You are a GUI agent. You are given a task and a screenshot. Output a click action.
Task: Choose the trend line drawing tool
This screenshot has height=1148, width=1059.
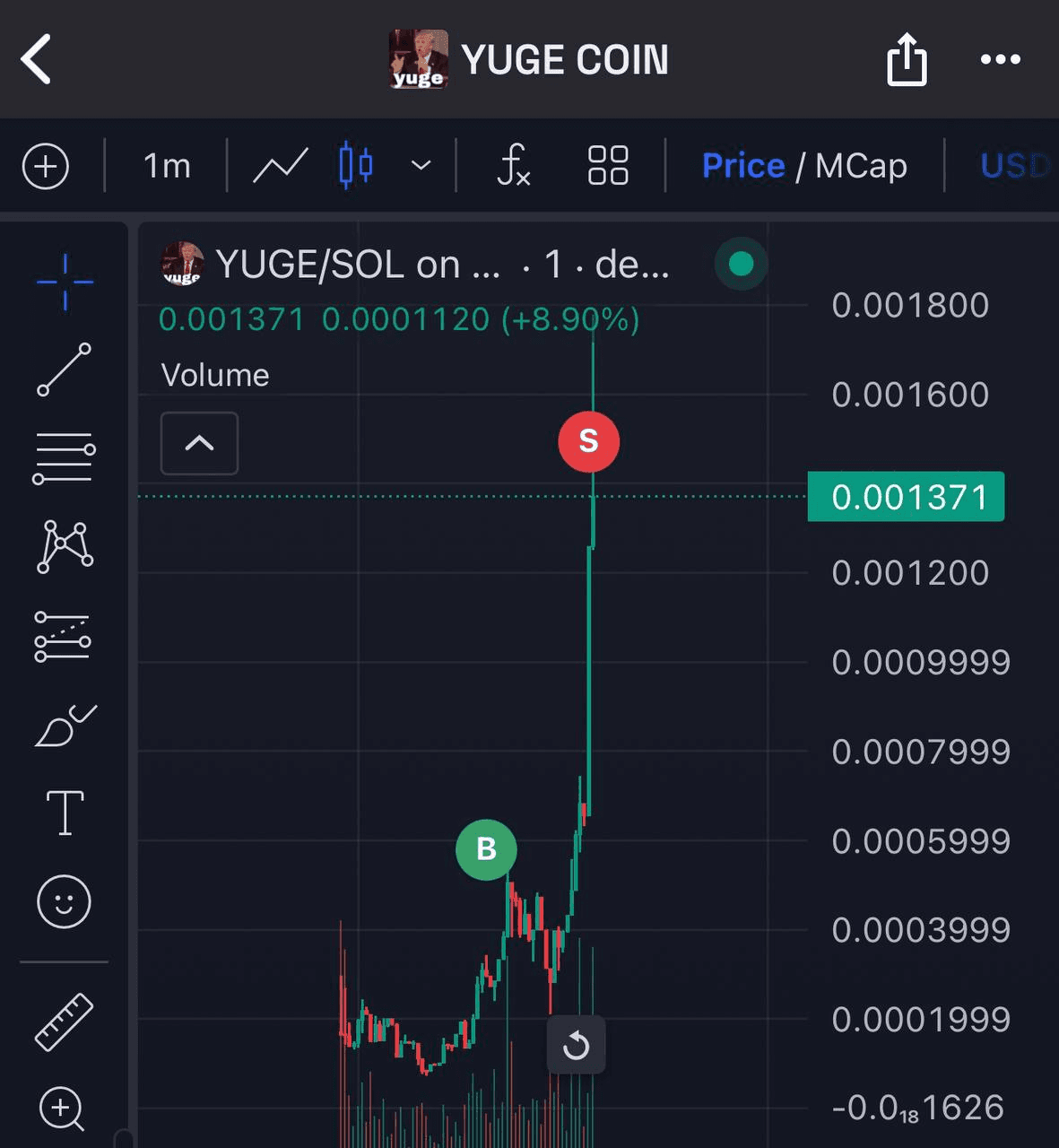click(64, 369)
